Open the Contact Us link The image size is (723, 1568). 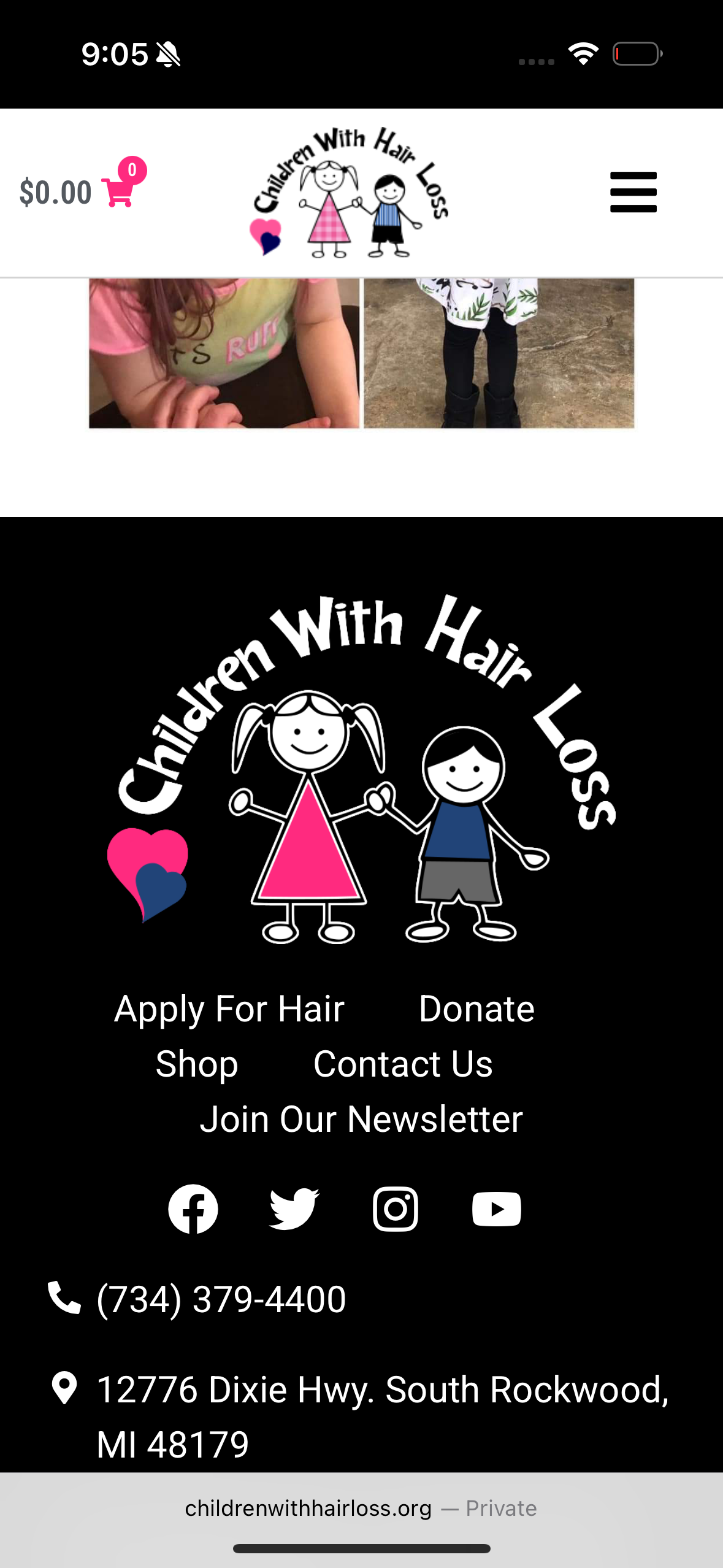[403, 1064]
